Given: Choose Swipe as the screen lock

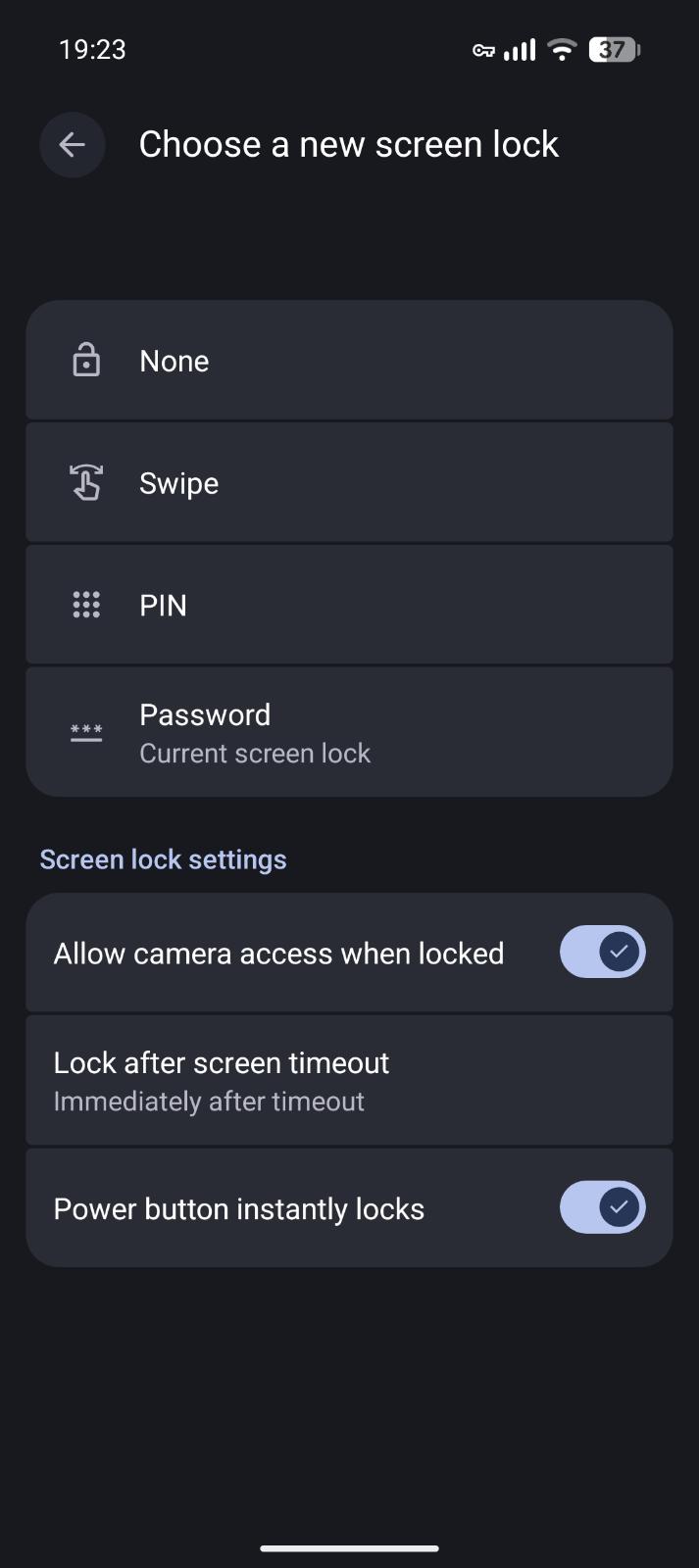Looking at the screenshot, I should [349, 483].
